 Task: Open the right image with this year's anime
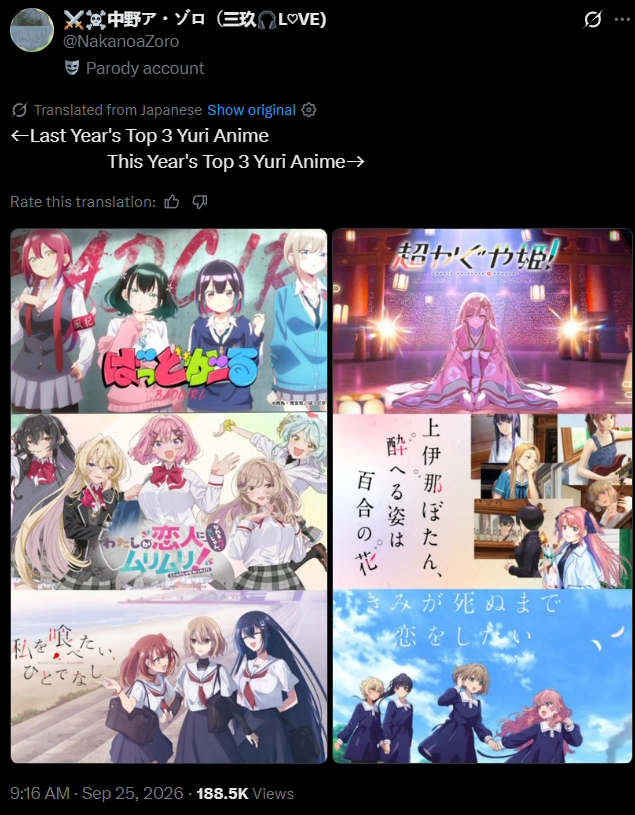pos(482,496)
